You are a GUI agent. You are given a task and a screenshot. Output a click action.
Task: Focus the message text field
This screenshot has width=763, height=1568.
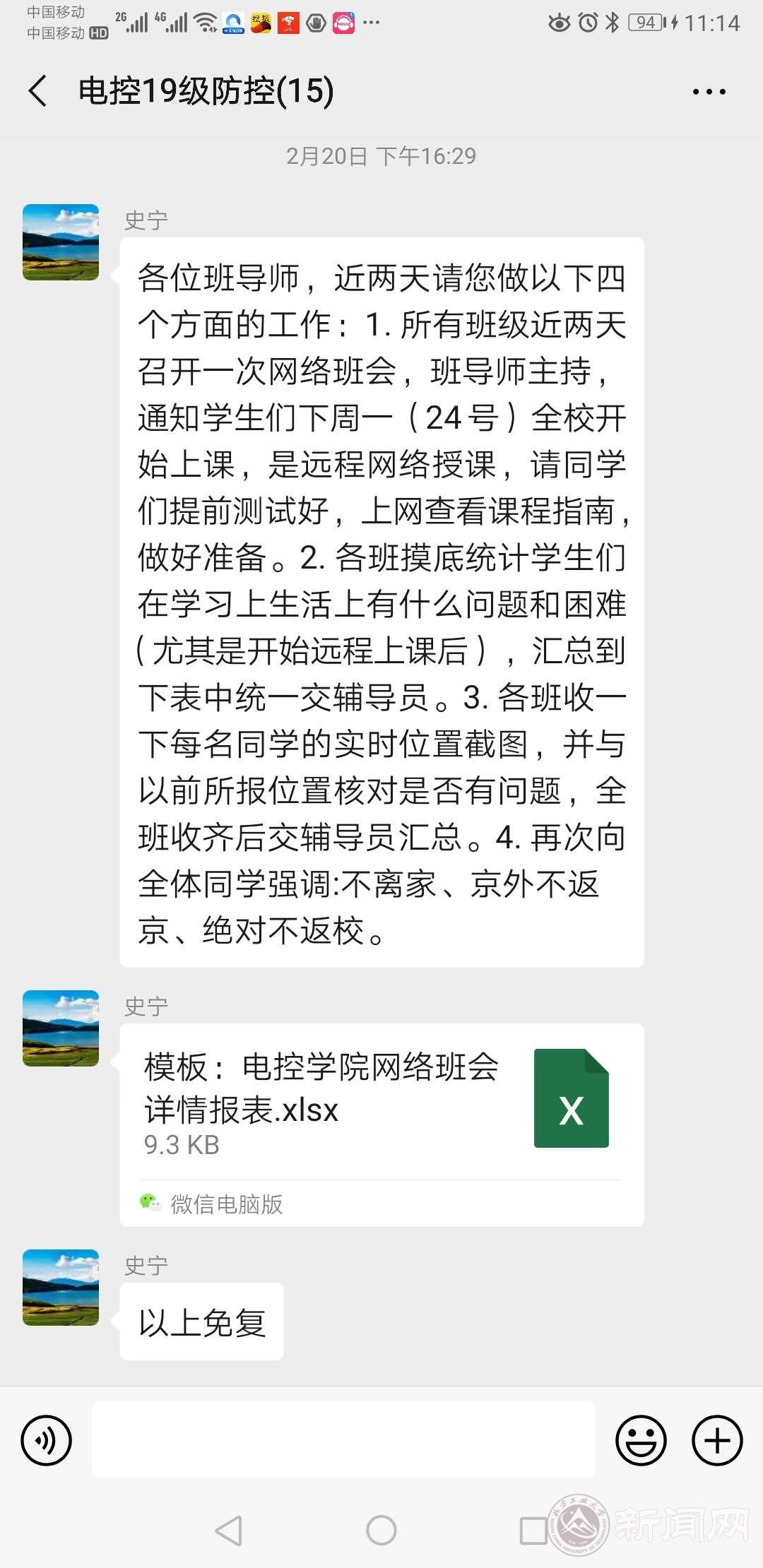coord(343,1440)
